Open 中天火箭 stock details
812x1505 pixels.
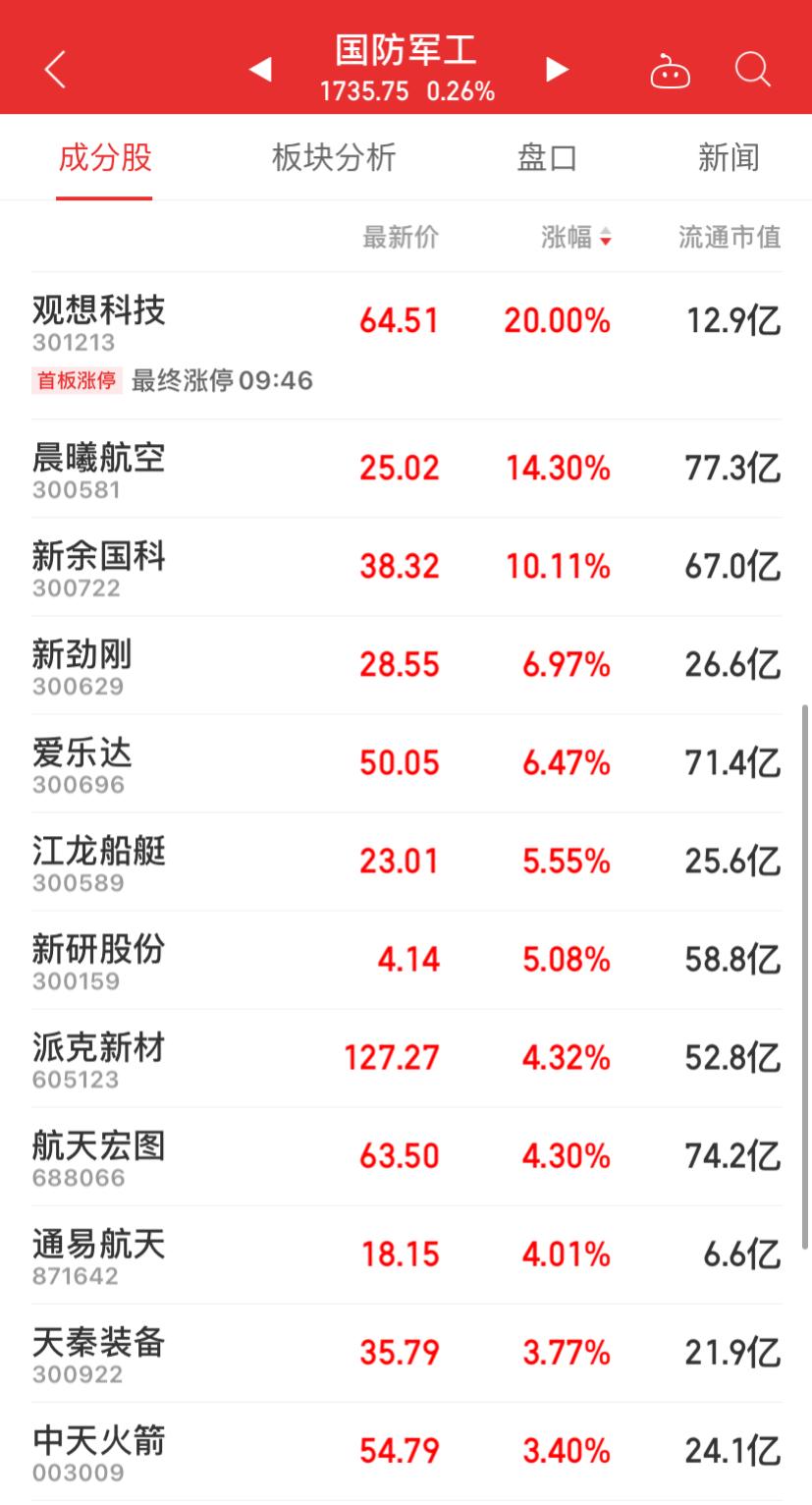tap(406, 1451)
